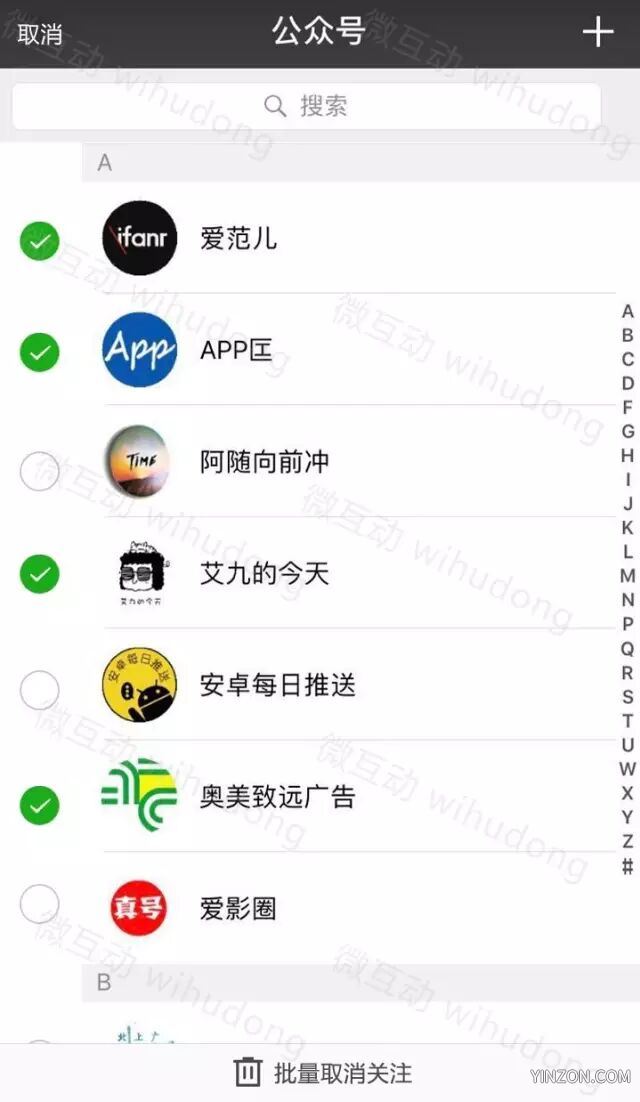Jump to # in the side index
640x1102 pixels.
point(627,867)
